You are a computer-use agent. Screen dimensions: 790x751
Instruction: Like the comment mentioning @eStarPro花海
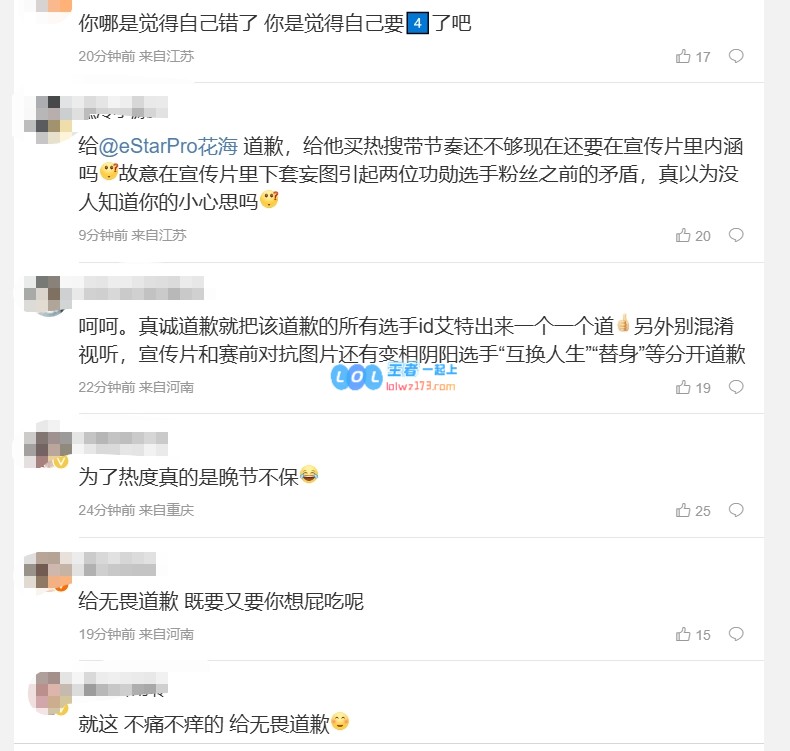(684, 236)
